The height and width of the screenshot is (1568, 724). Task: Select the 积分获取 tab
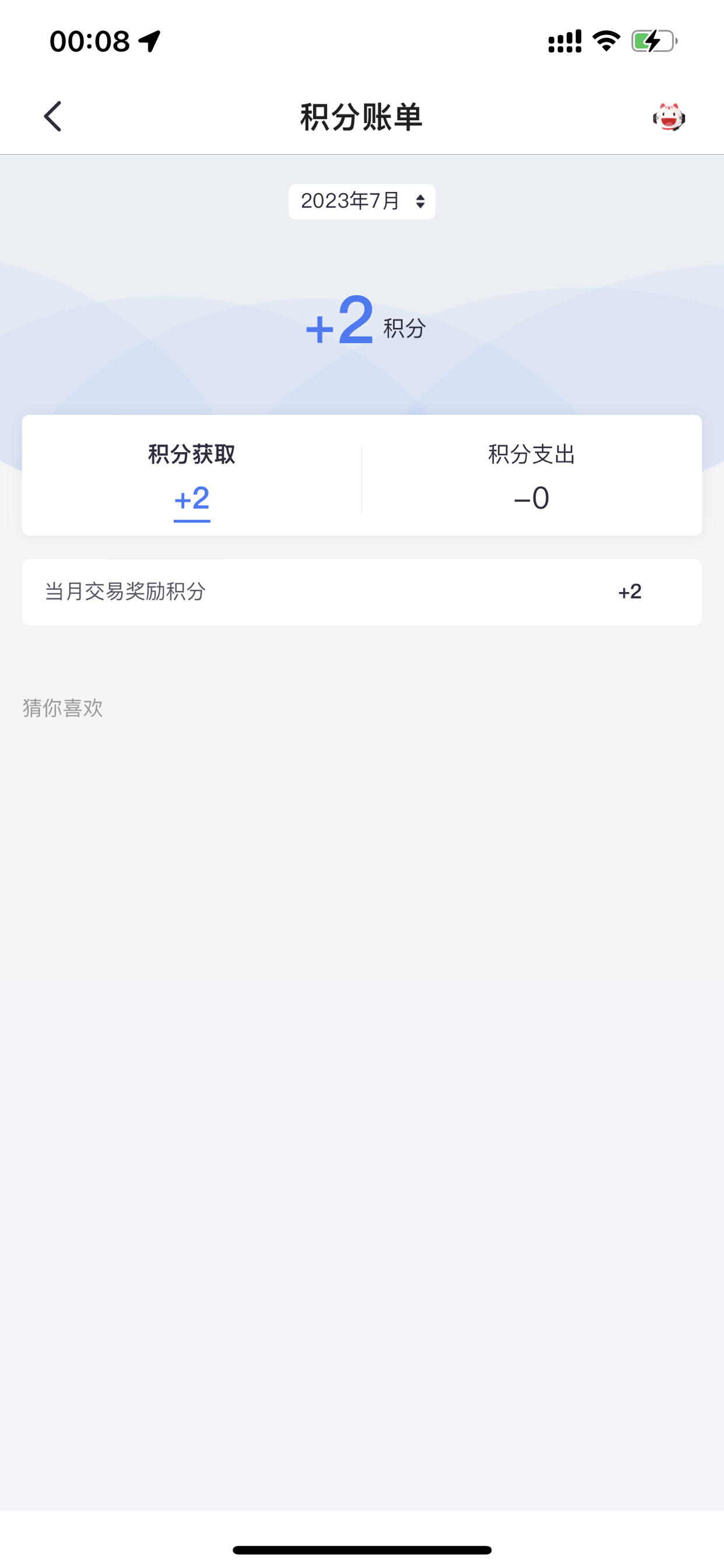[192, 475]
